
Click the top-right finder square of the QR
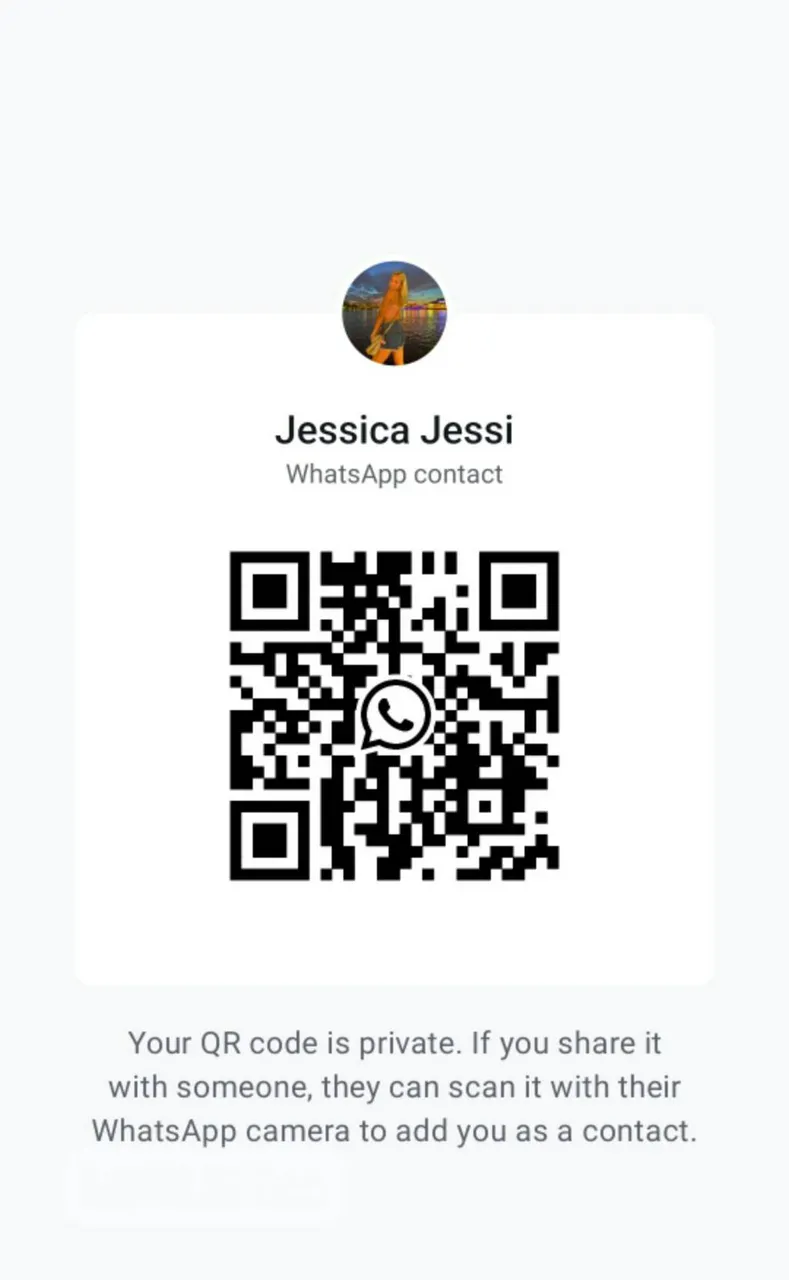point(520,590)
